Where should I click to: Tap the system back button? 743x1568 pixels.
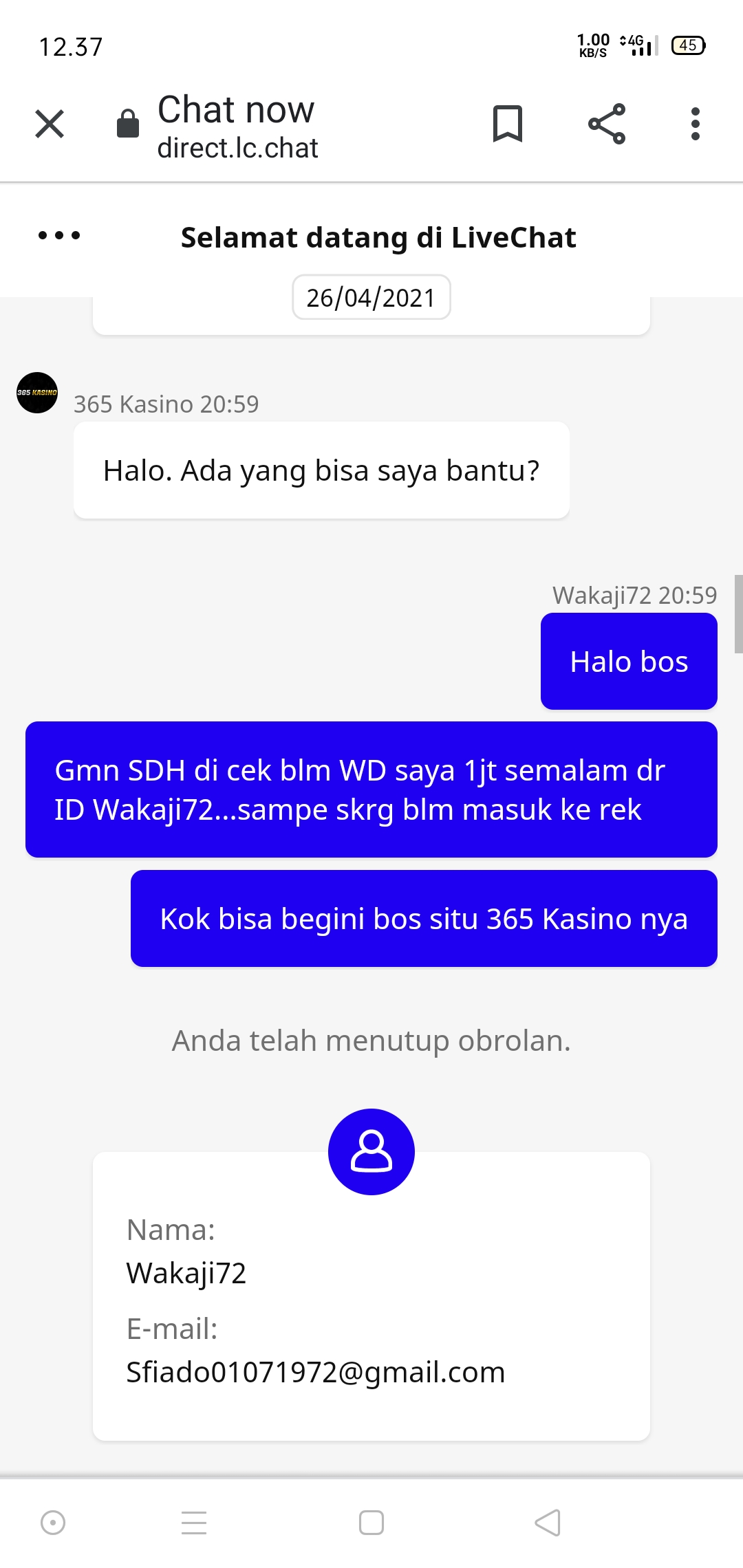(548, 1523)
